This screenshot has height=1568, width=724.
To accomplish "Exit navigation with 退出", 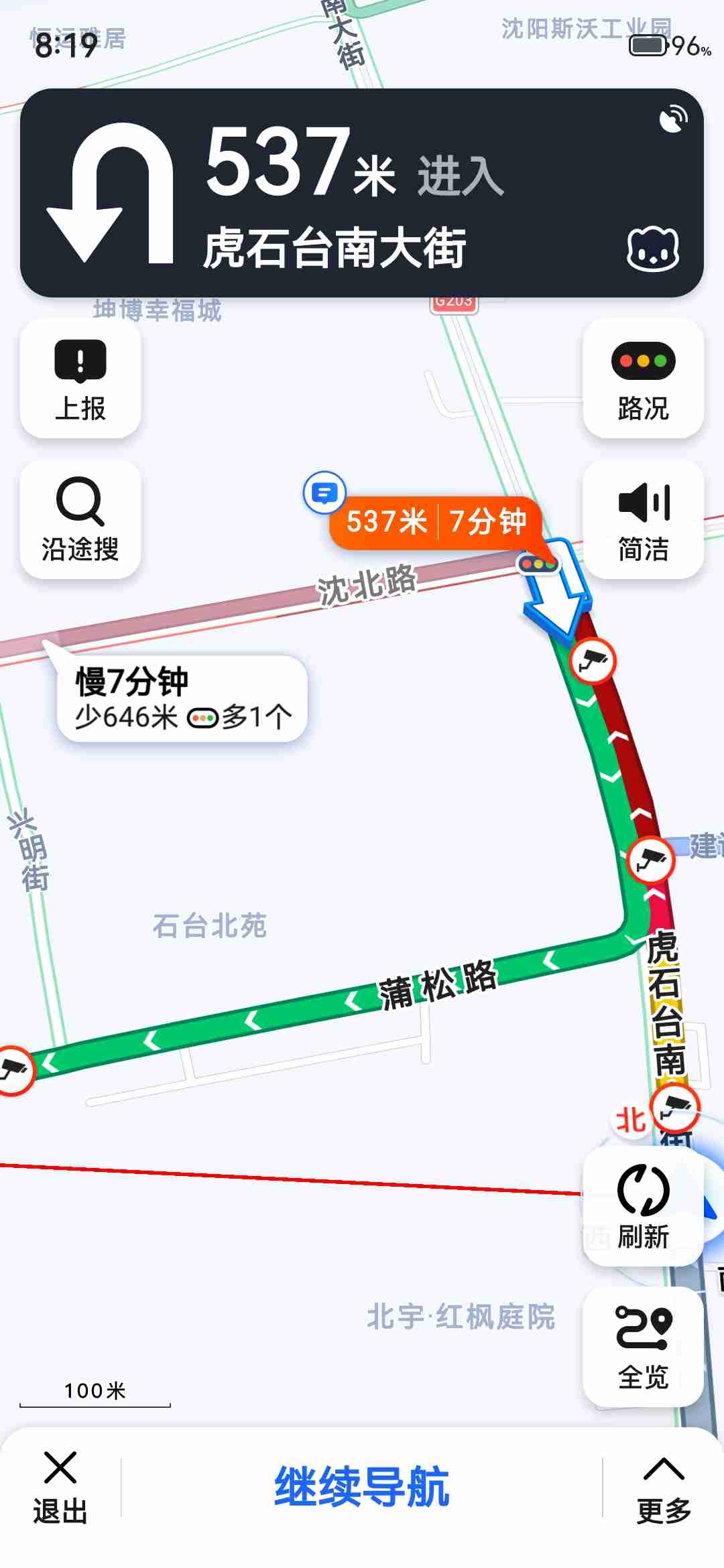I will (60, 1488).
